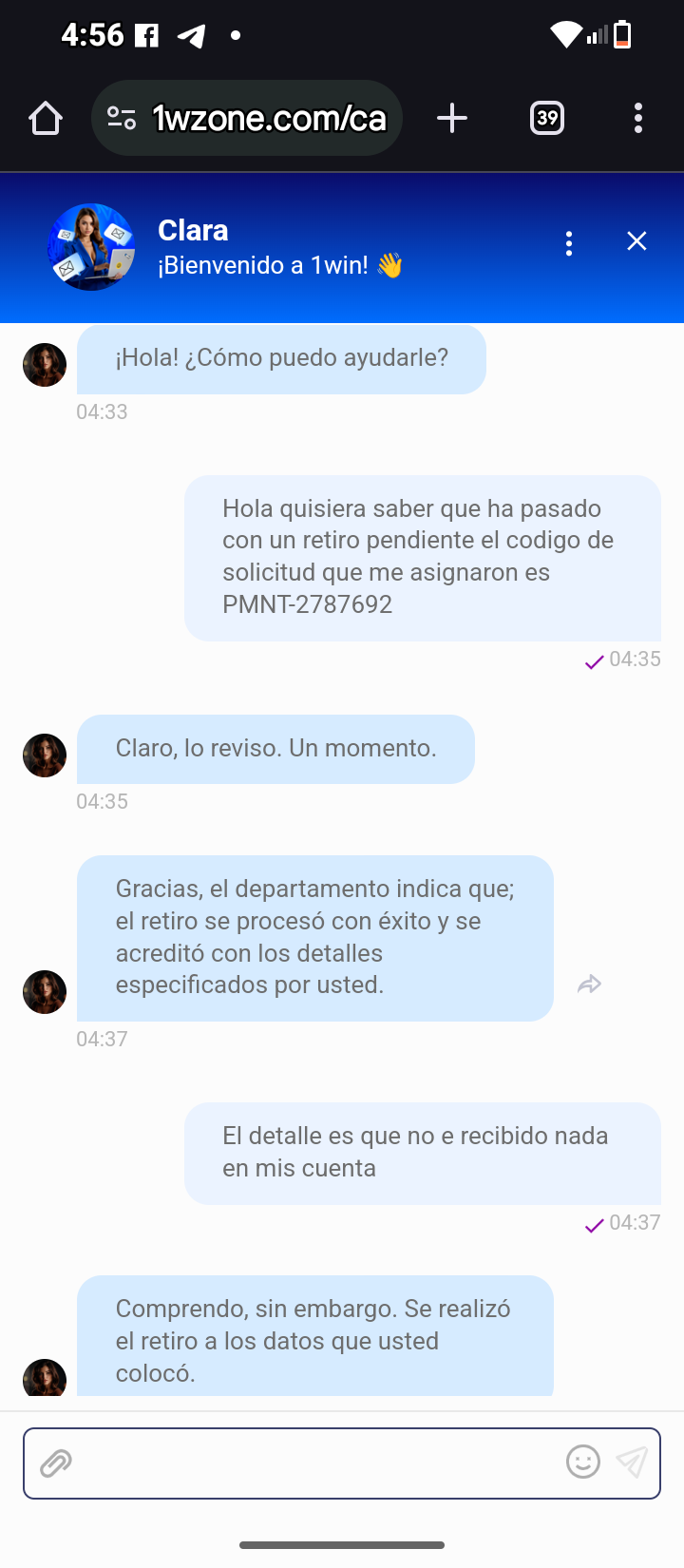Open the tab switcher showing 39 tabs
Screen dimensions: 684x1568
click(x=547, y=119)
